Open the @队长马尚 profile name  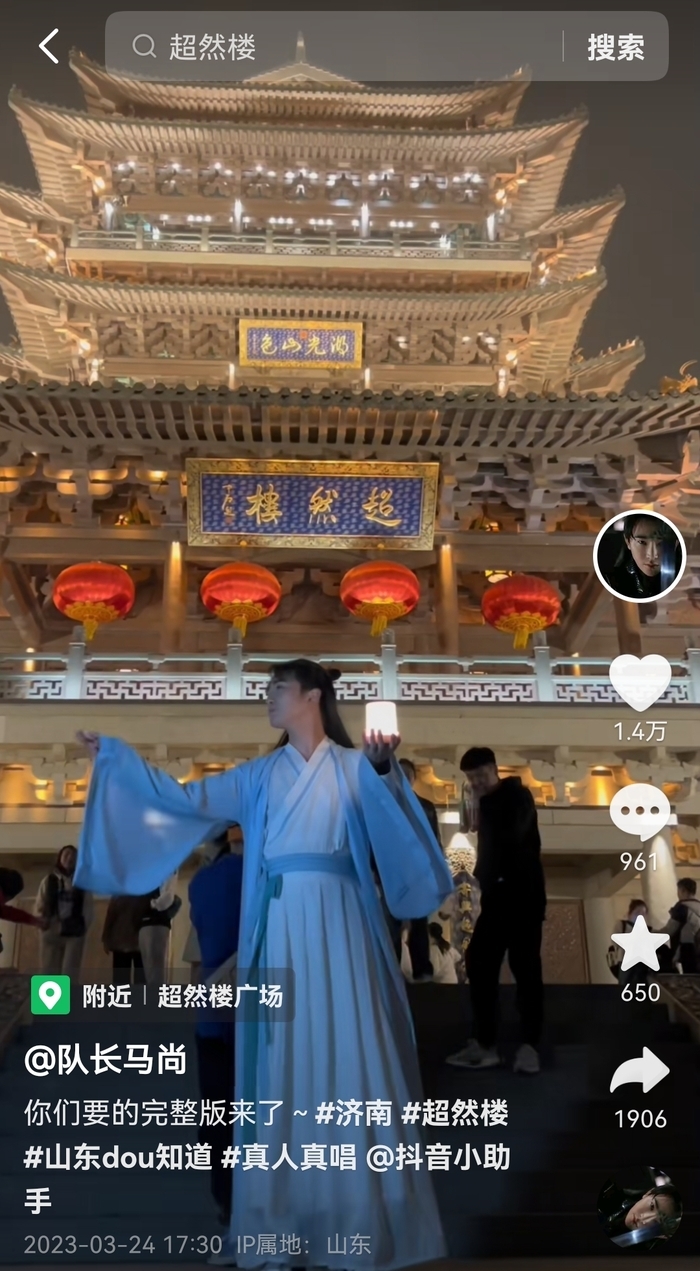click(106, 1060)
